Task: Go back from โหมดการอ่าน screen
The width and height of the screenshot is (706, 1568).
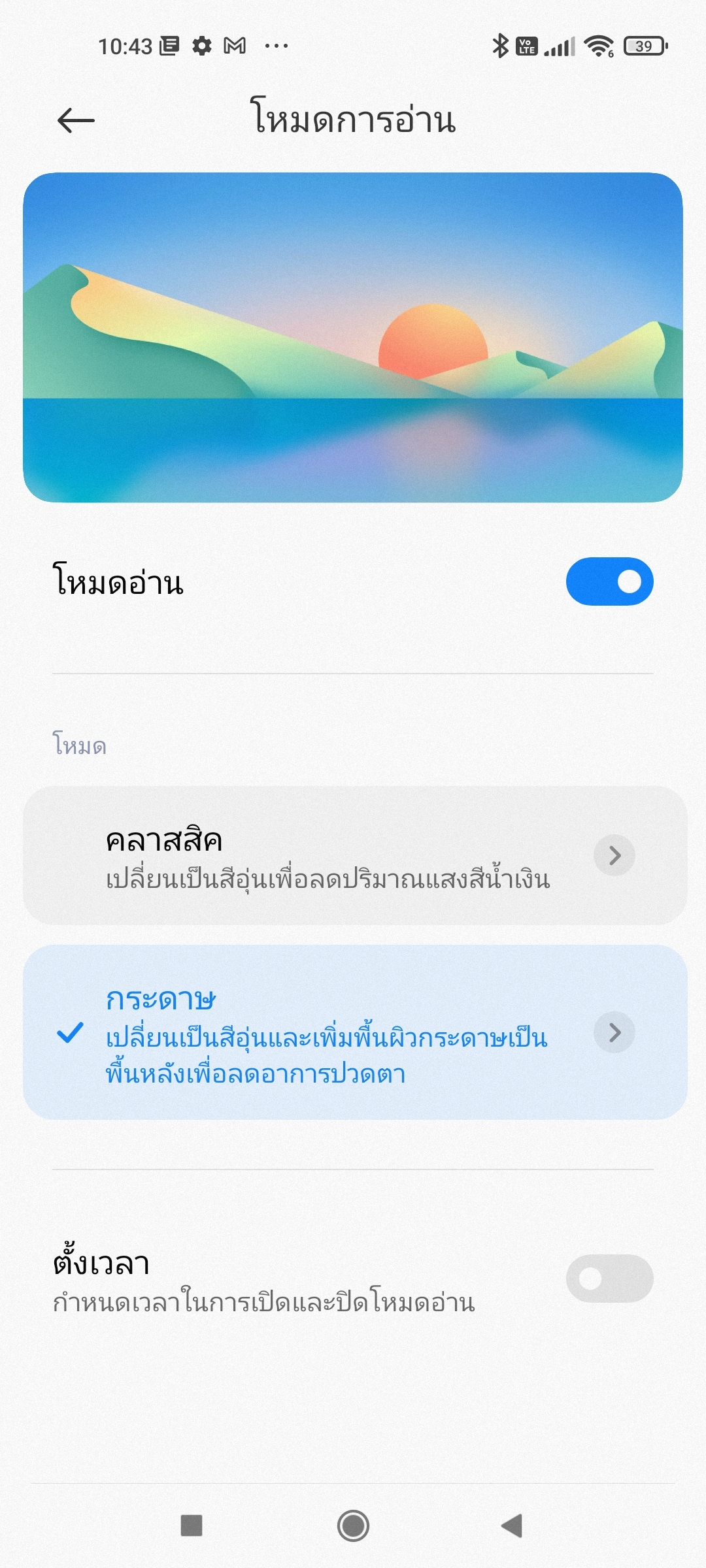Action: [x=76, y=121]
